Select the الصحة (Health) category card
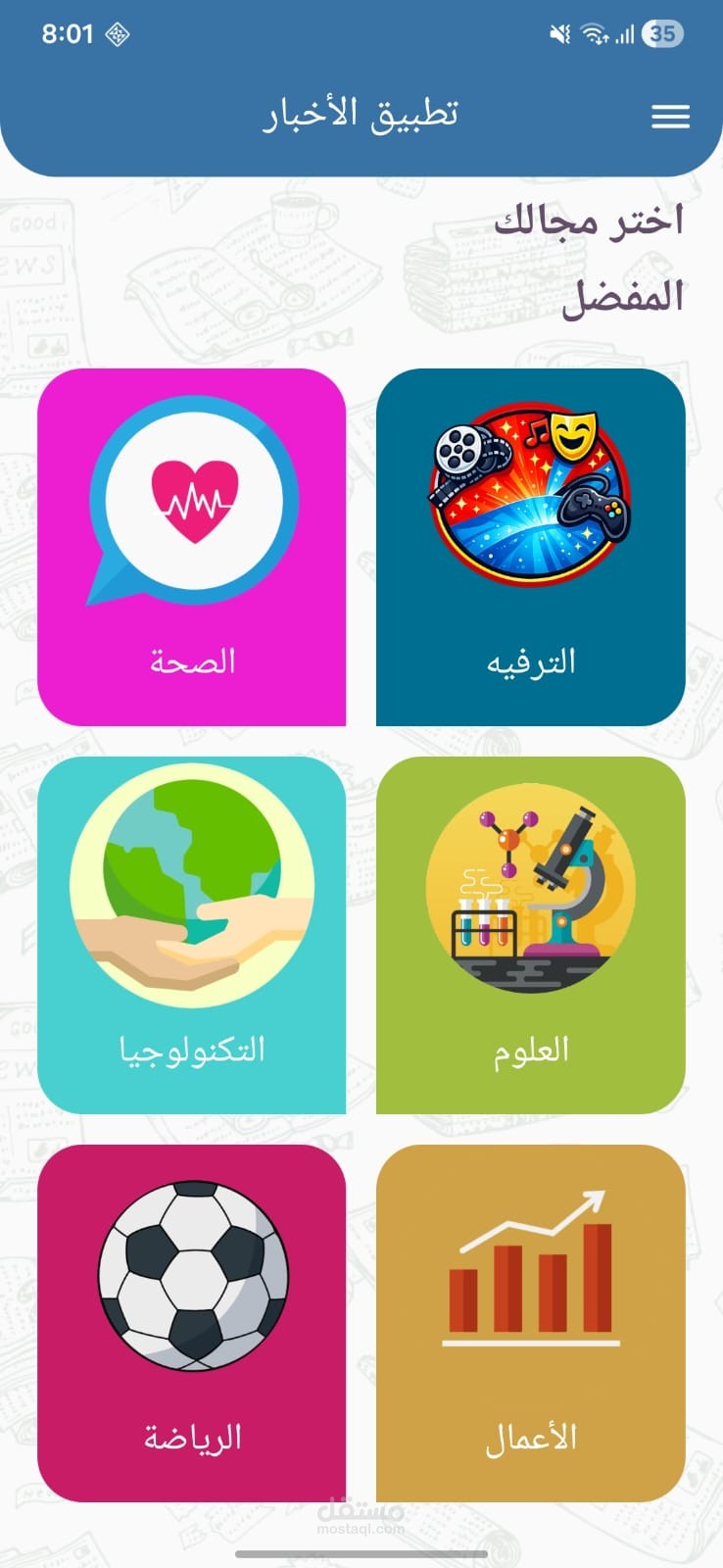723x1568 pixels. (x=192, y=547)
